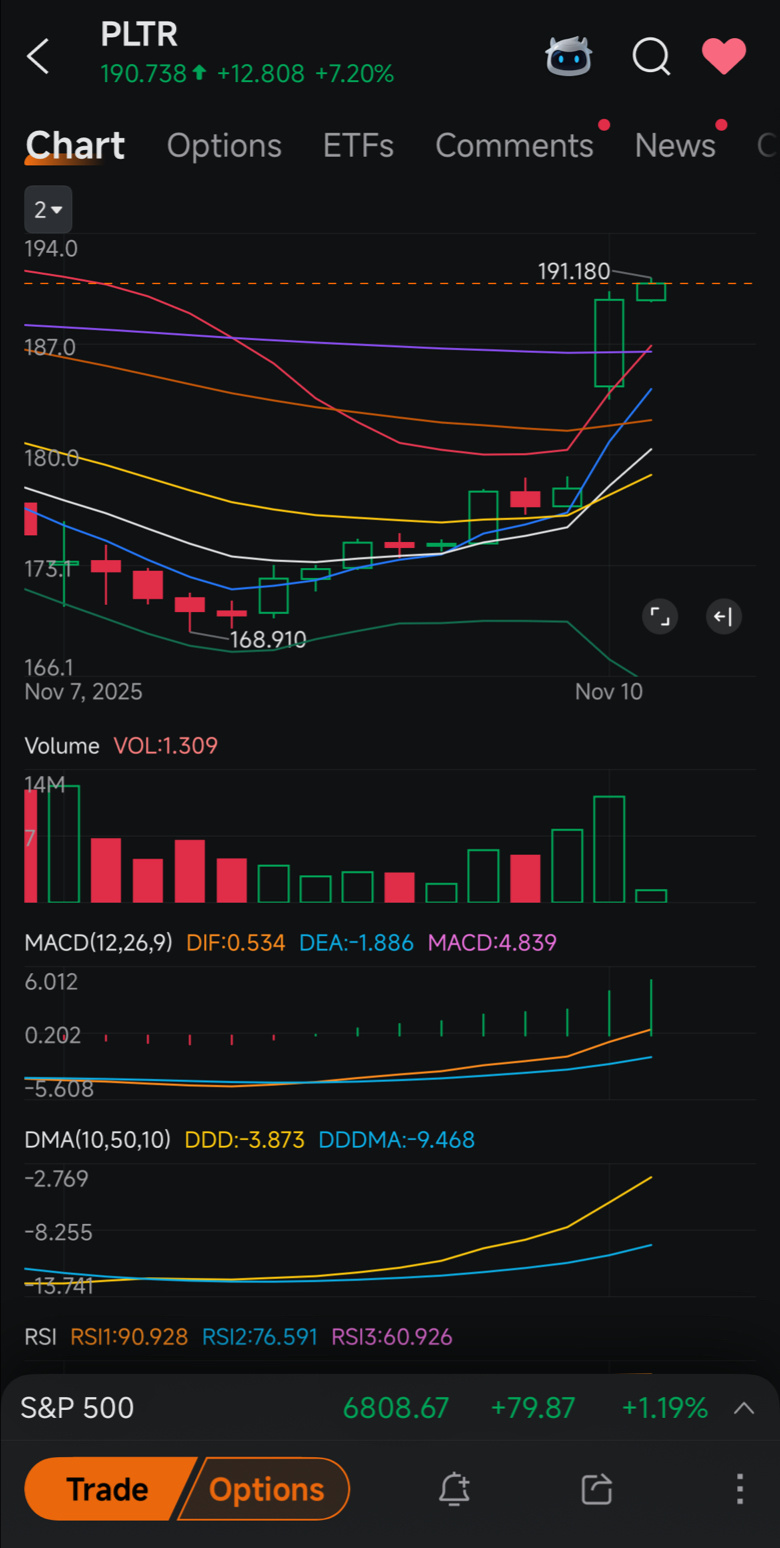Screen dimensions: 780x1548
Task: Switch to the Options tab
Action: 224,146
